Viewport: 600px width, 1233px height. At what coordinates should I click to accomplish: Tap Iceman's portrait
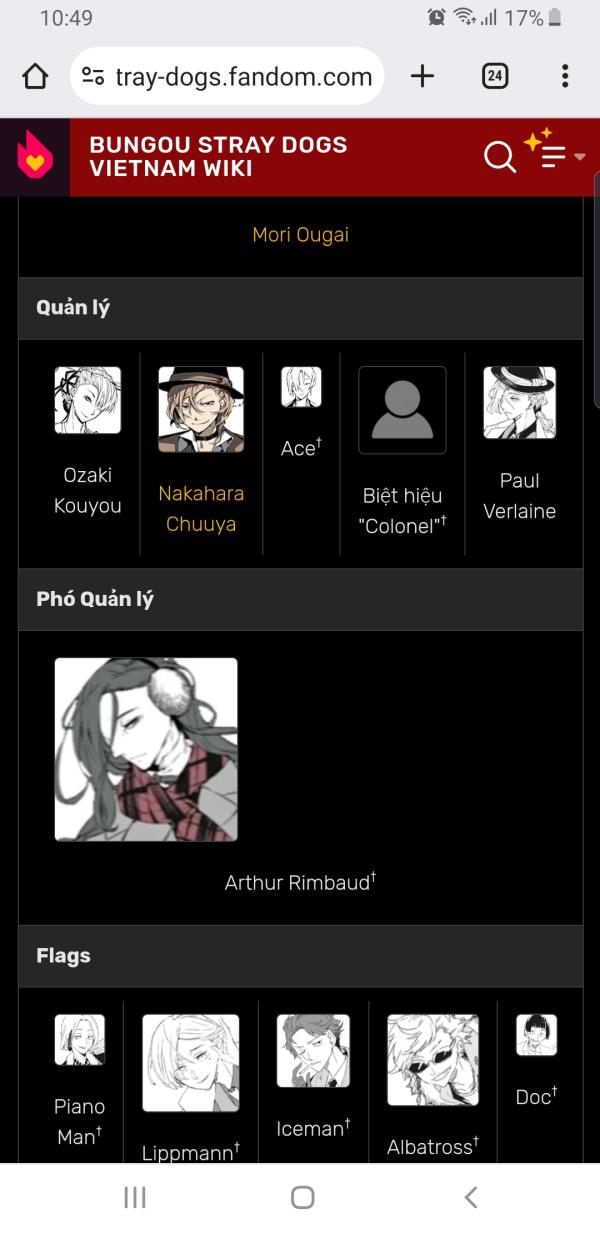tap(313, 1051)
